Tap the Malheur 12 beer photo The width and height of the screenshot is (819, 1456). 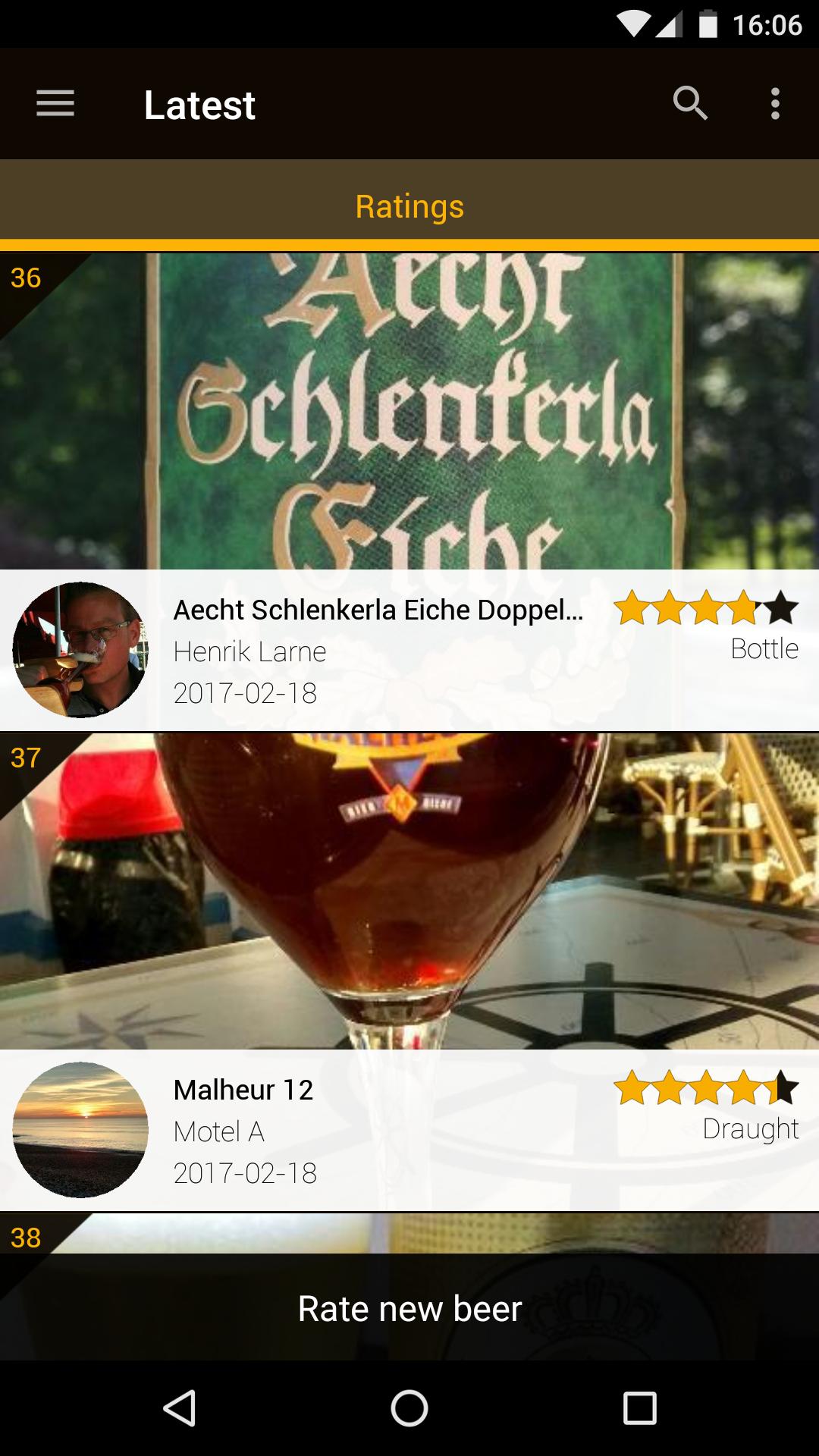coord(409,887)
